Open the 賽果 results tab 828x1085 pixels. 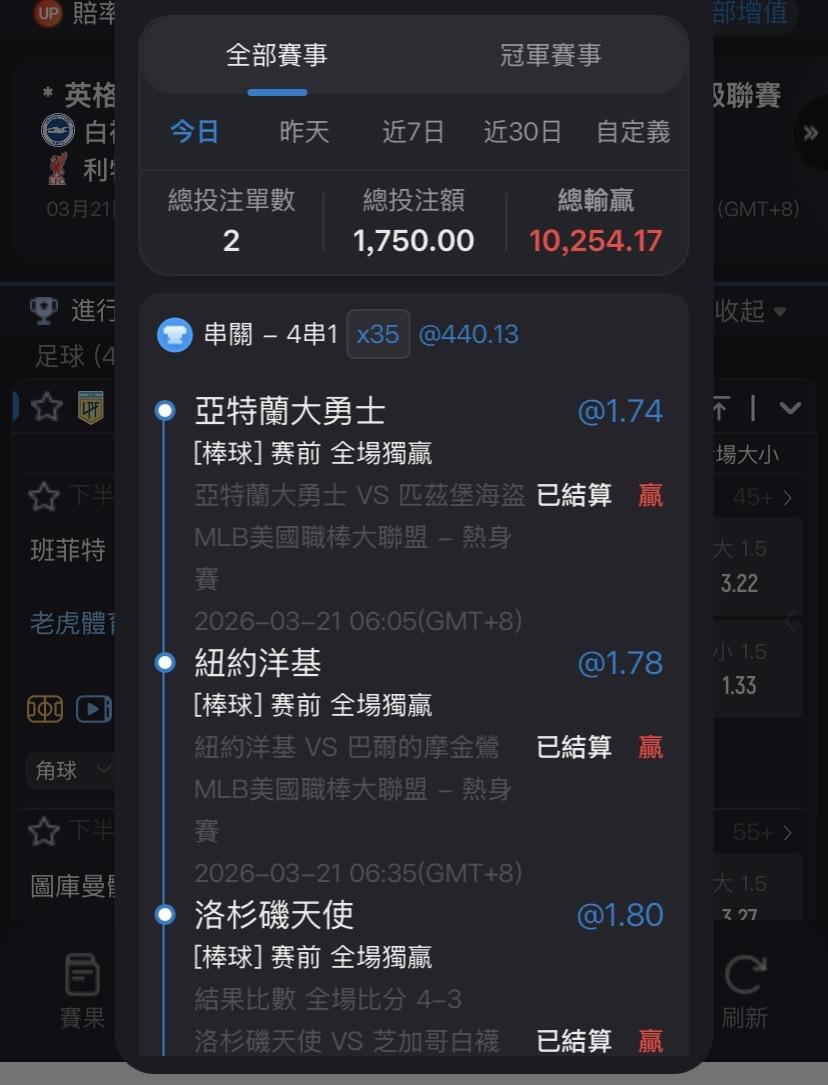pyautogui.click(x=82, y=992)
